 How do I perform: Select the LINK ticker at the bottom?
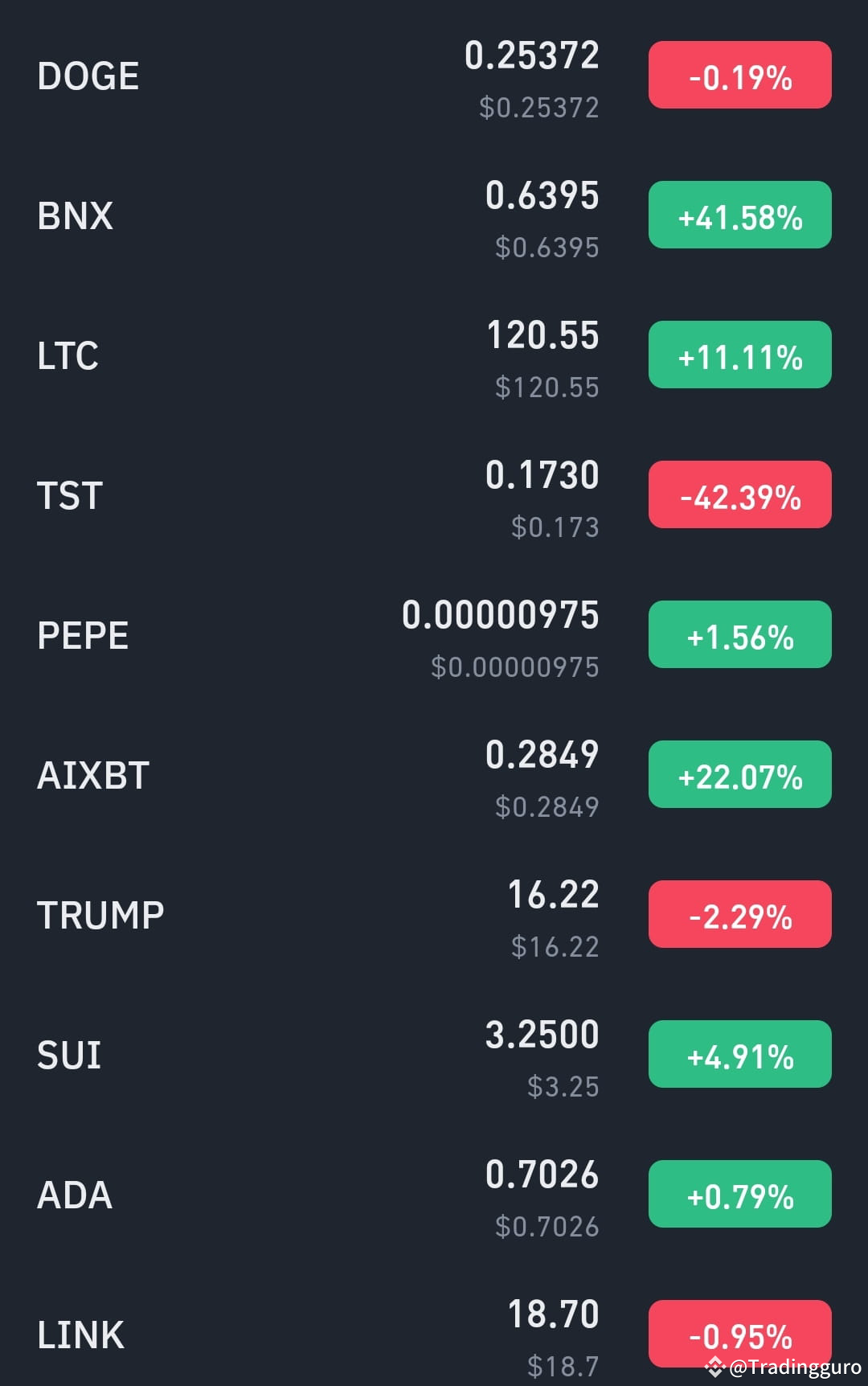coord(80,1333)
